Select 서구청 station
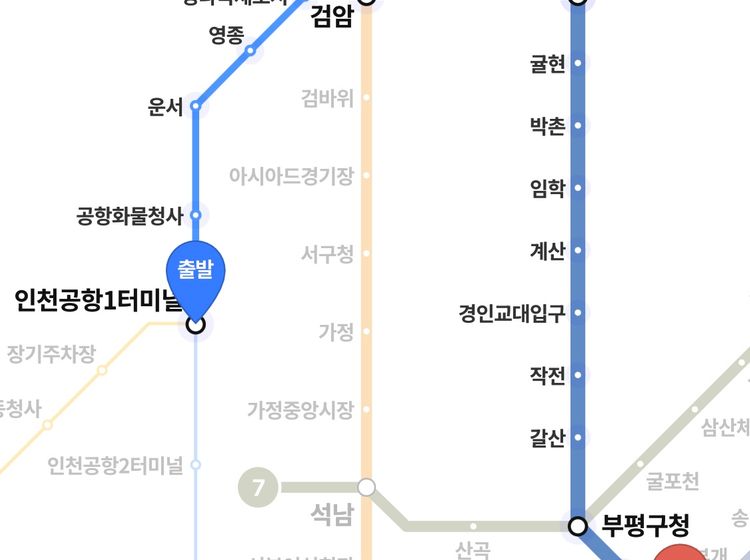Screen dimensions: 750x560 [367, 254]
